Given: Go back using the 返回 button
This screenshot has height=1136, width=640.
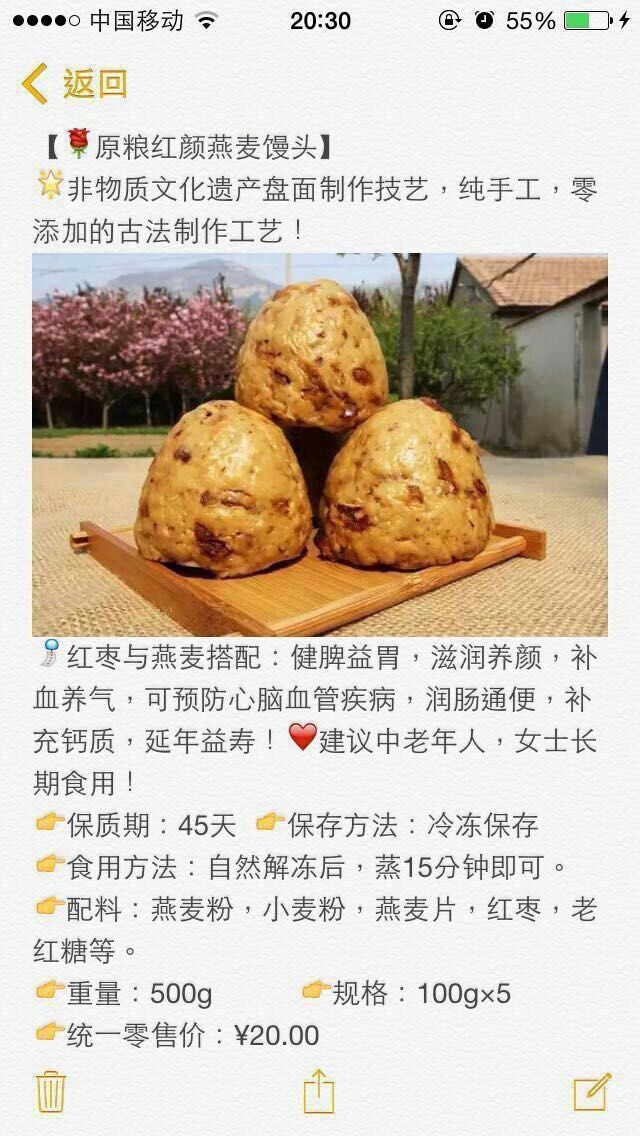Looking at the screenshot, I should point(74,84).
